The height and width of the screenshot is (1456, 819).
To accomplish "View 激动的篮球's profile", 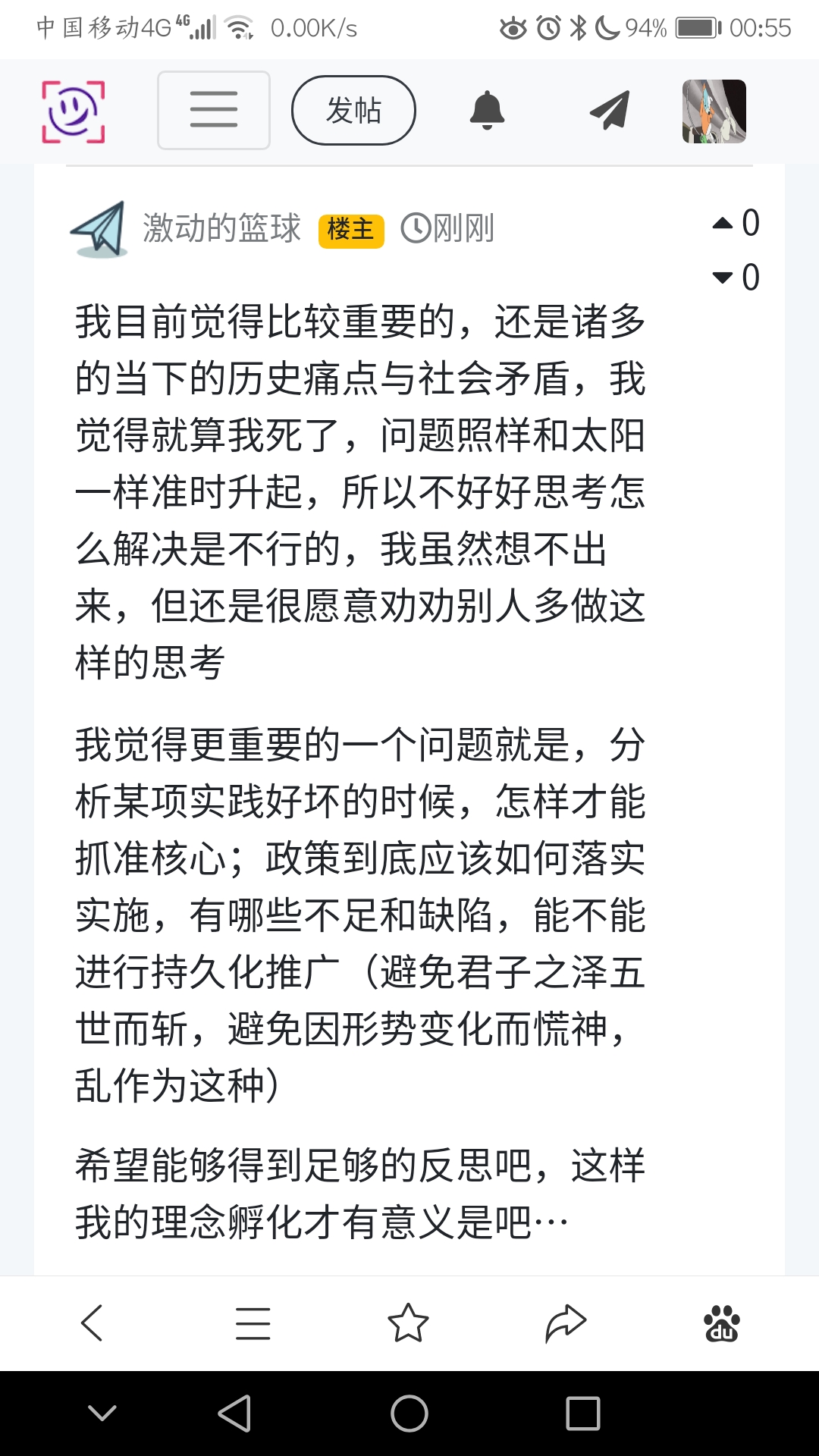I will (x=221, y=228).
